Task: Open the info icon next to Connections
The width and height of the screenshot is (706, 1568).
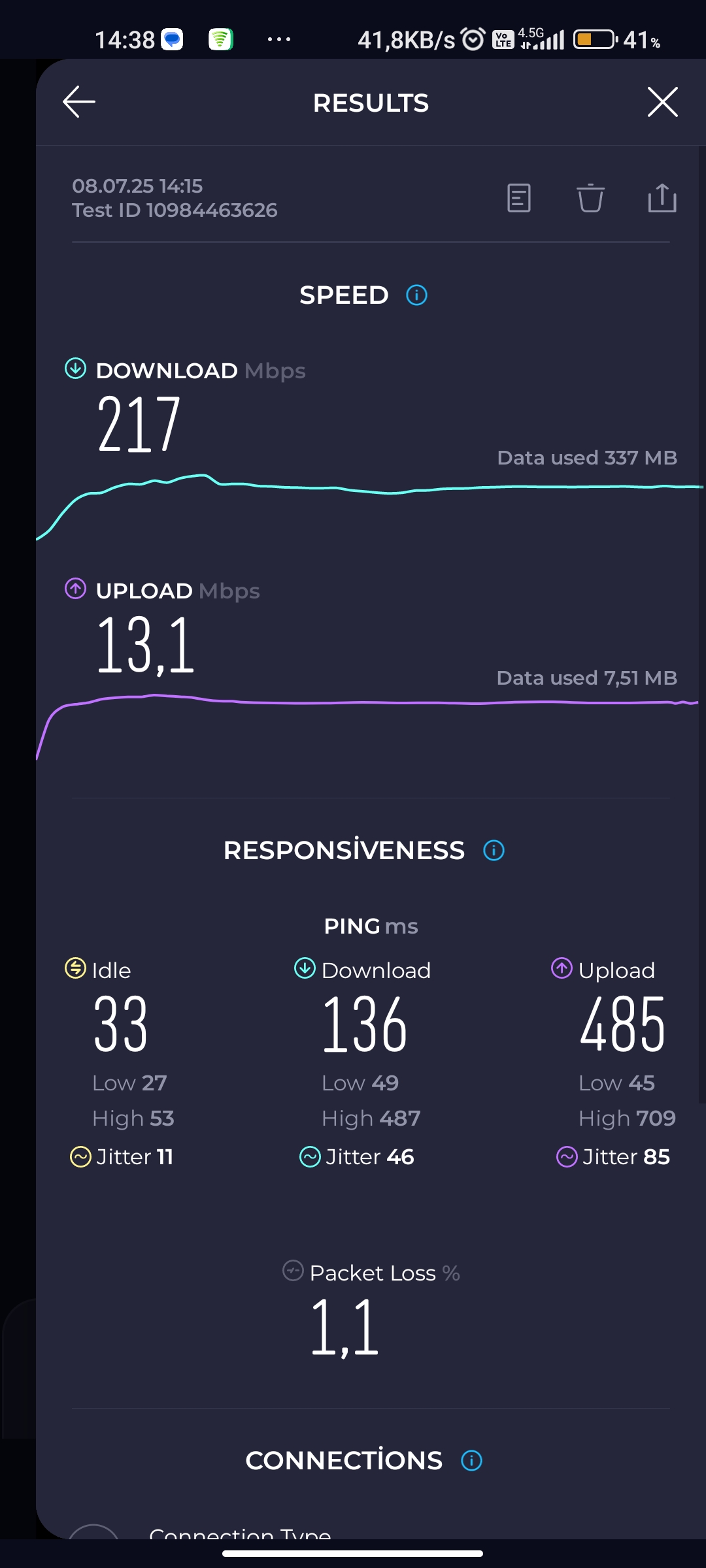Action: pyautogui.click(x=471, y=1461)
